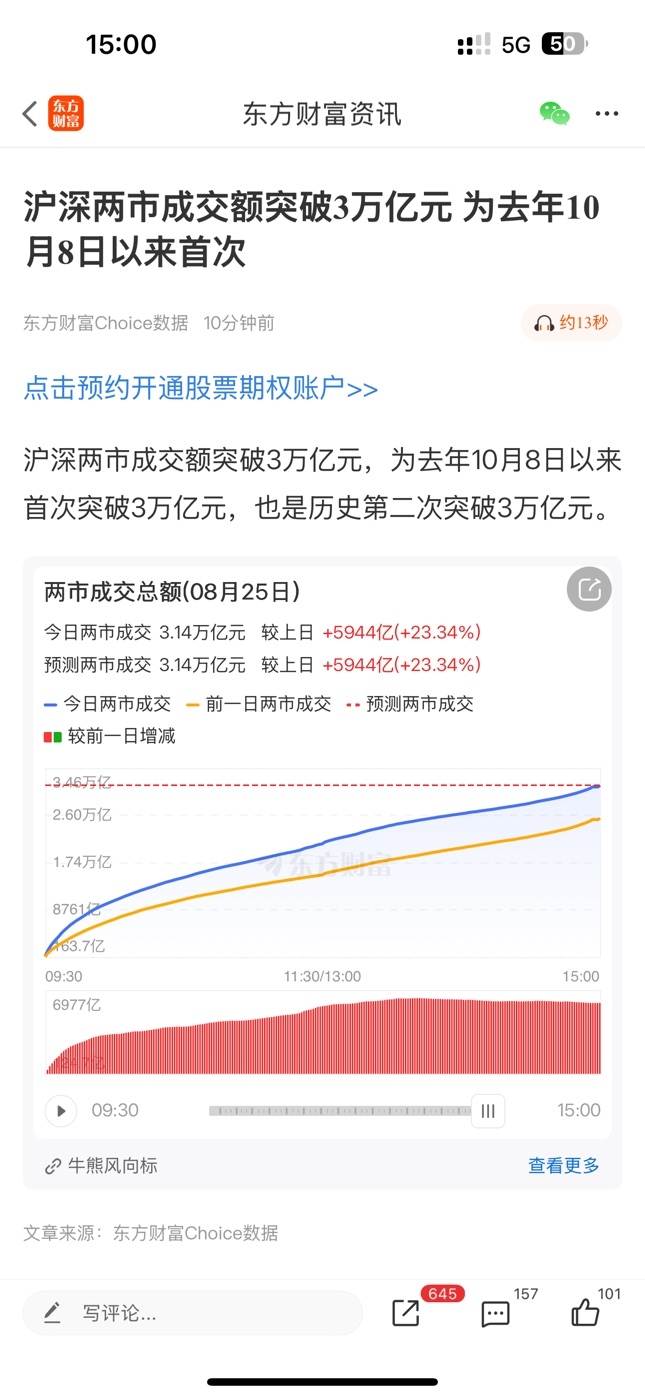Share article via the WeChat icon
645x1398 pixels.
[554, 114]
